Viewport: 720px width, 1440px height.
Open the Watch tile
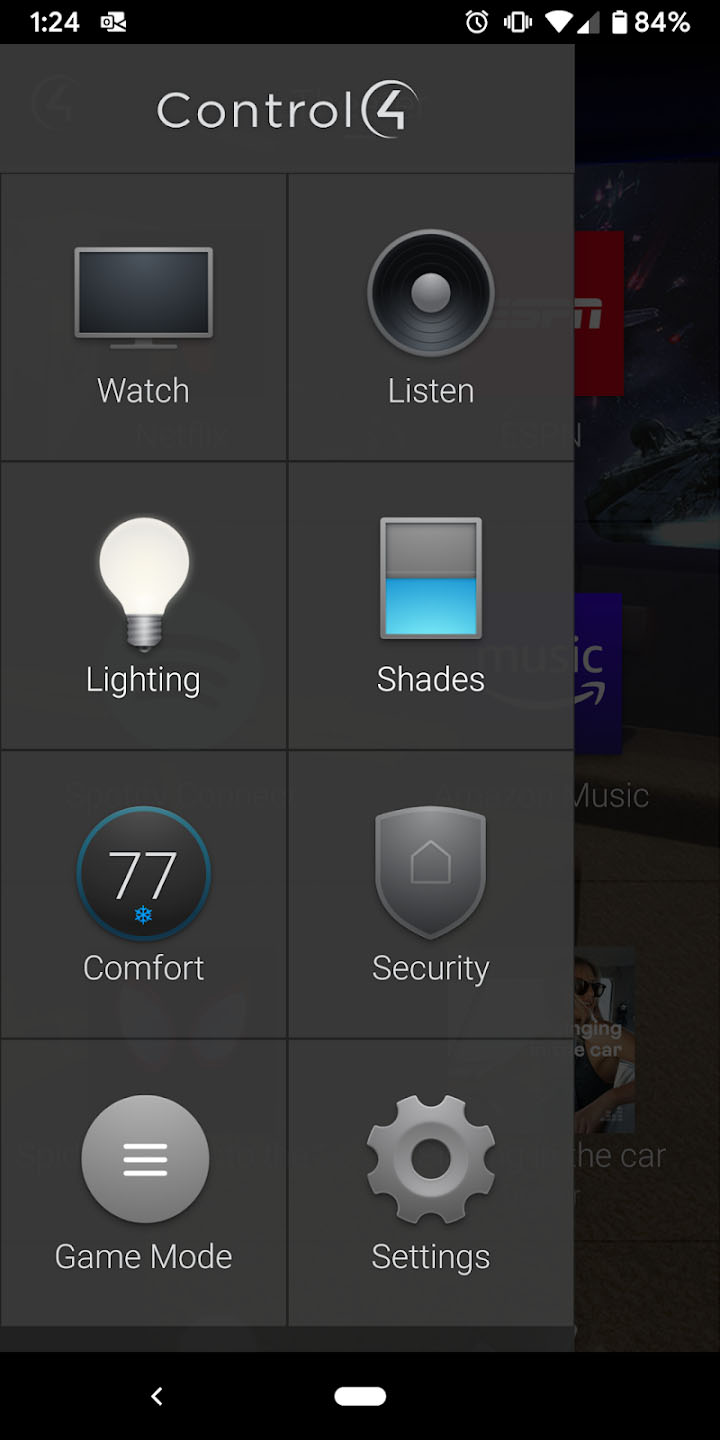click(x=143, y=317)
